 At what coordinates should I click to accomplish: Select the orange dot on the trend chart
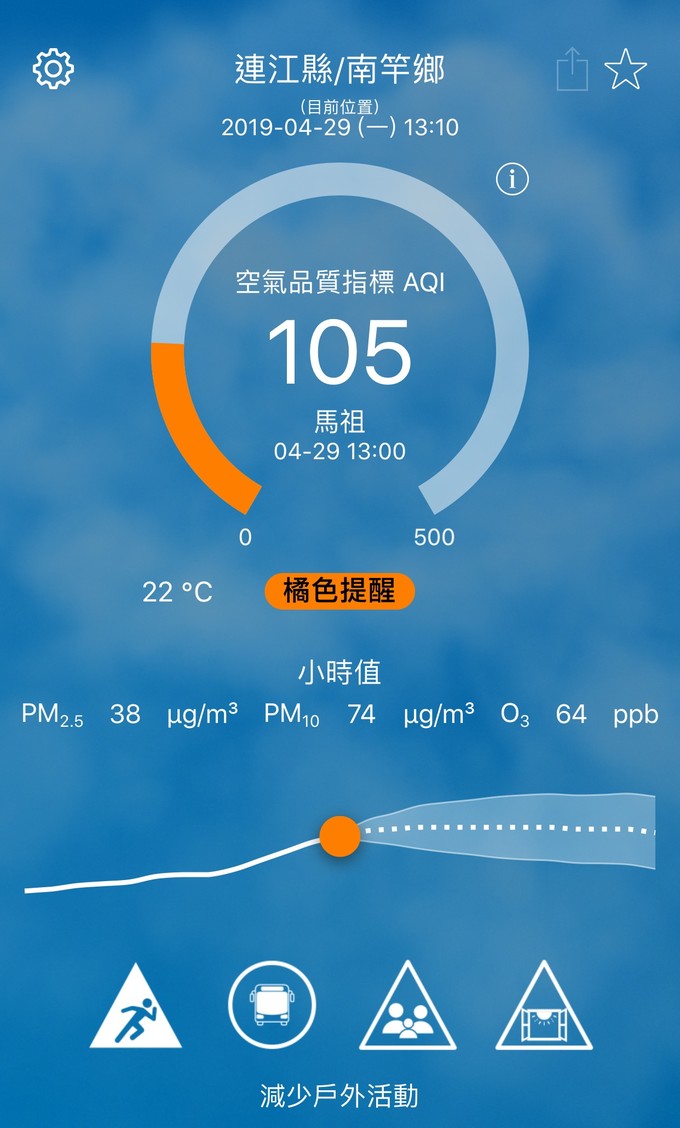(x=340, y=836)
